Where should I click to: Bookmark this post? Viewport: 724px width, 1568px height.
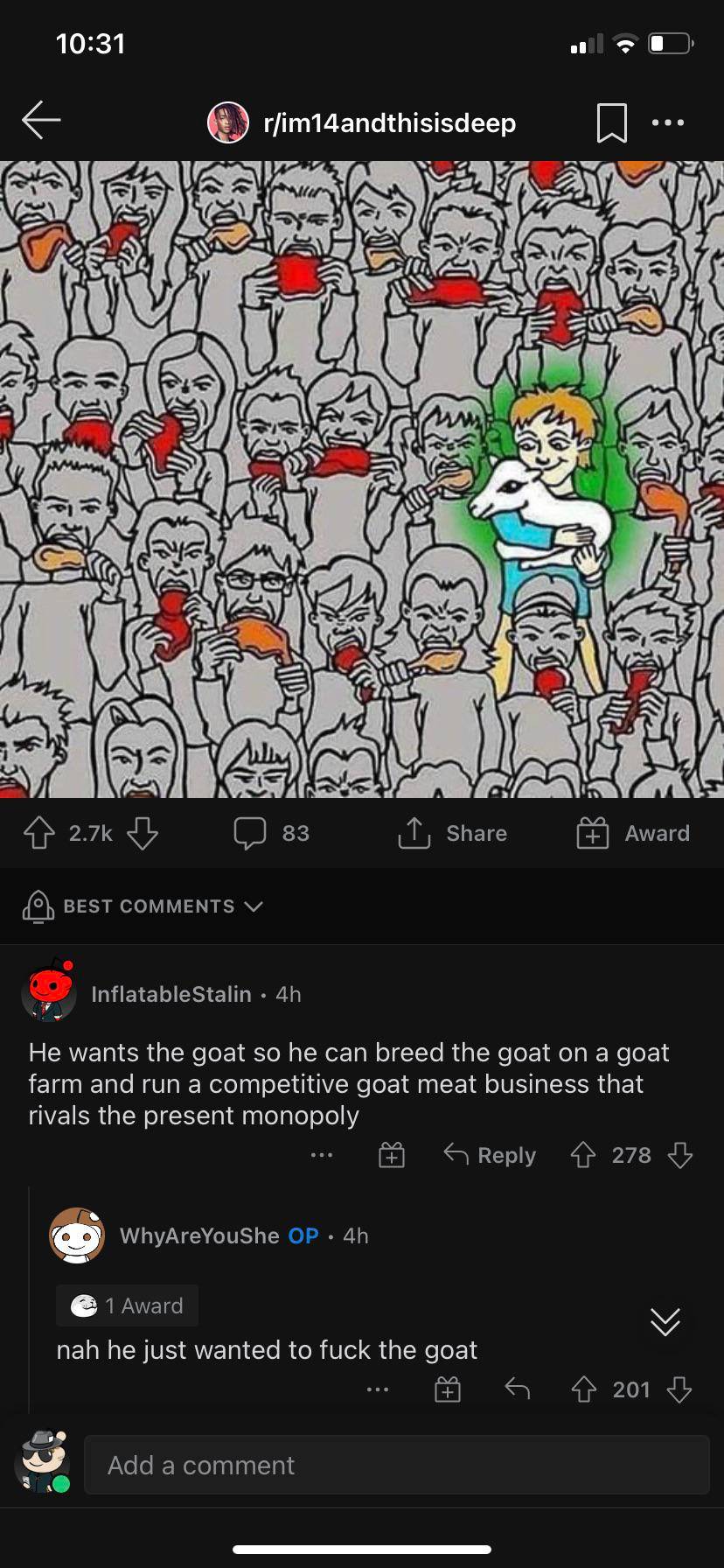click(611, 122)
